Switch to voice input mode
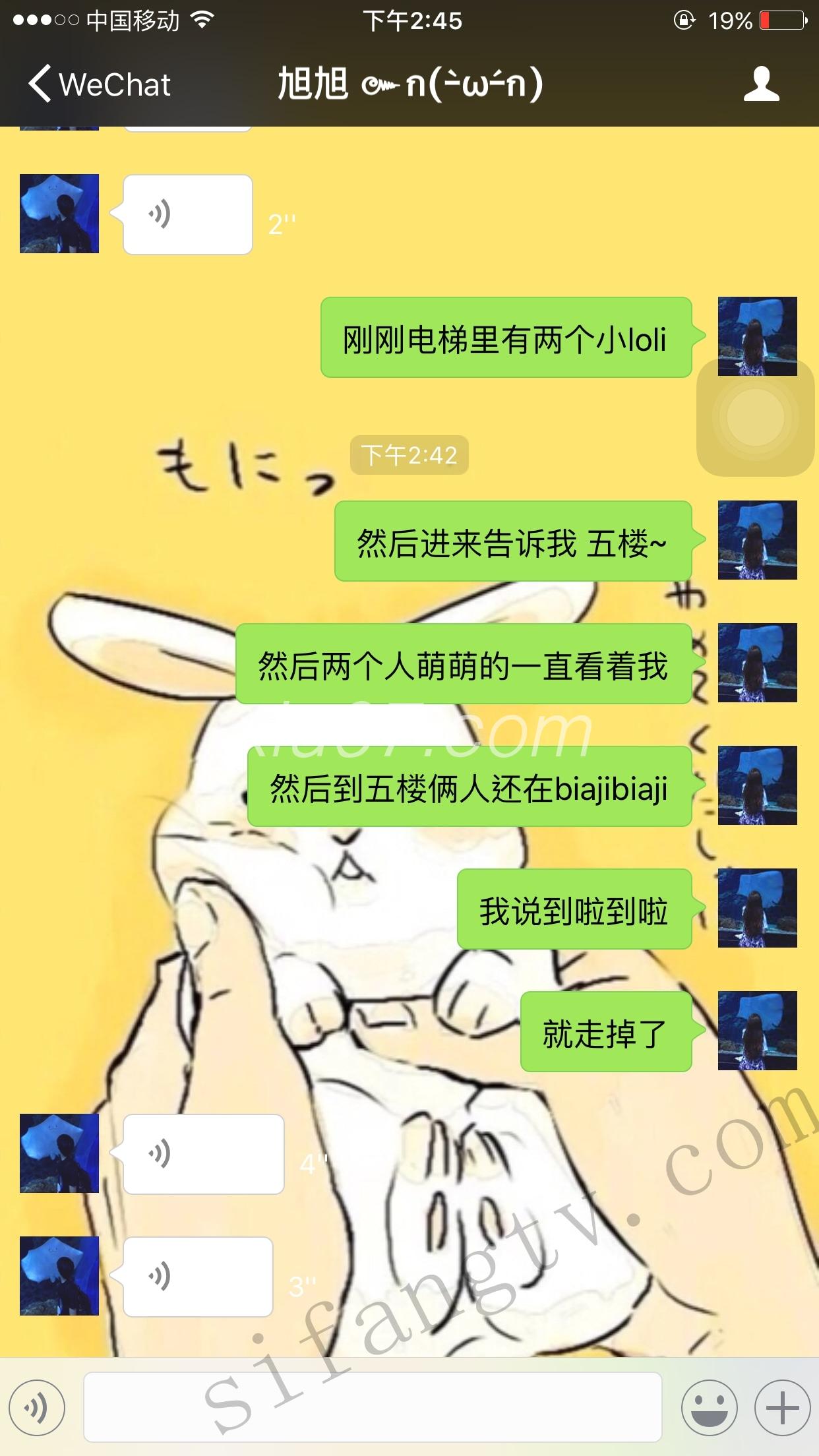The width and height of the screenshot is (819, 1456). [x=37, y=1407]
